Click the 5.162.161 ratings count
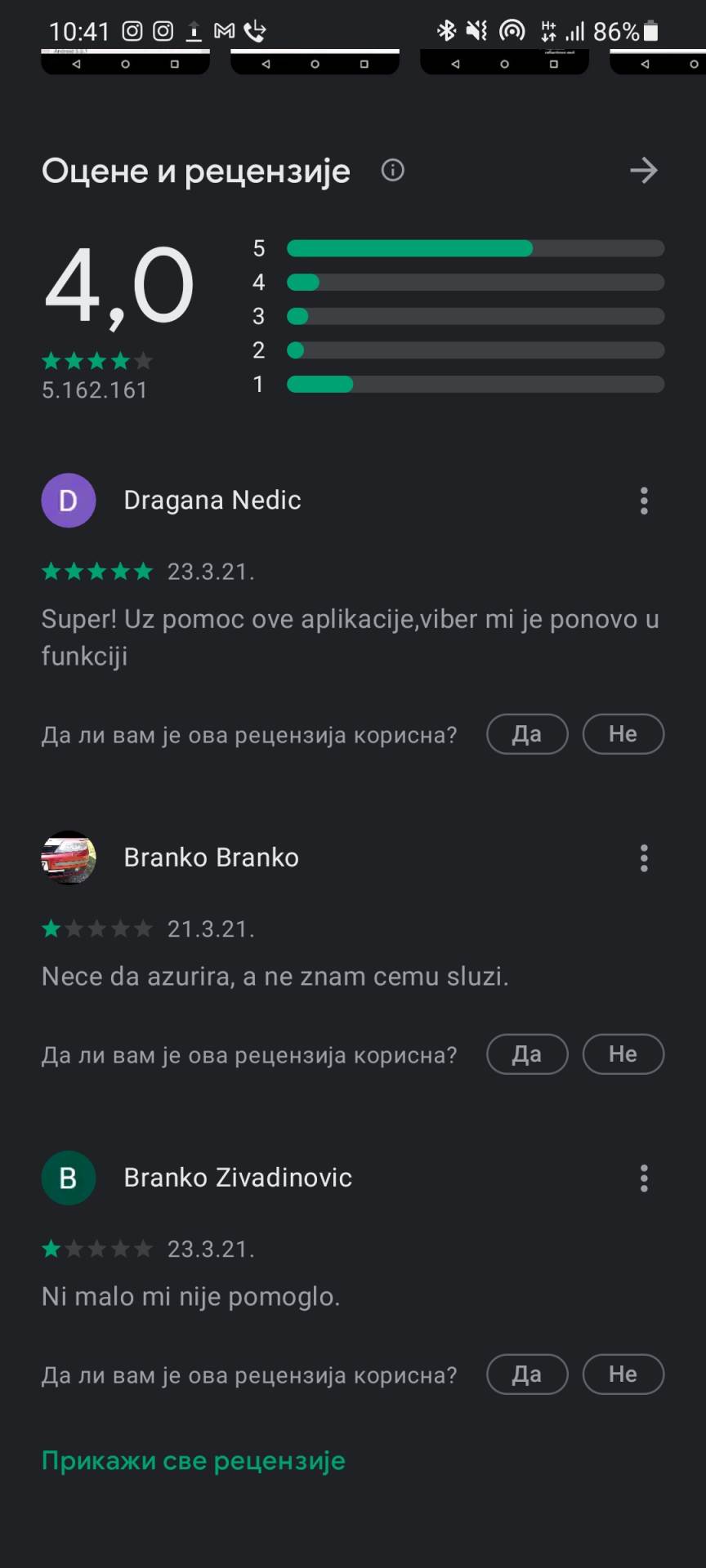Screen dimensions: 706x1568 [x=95, y=390]
